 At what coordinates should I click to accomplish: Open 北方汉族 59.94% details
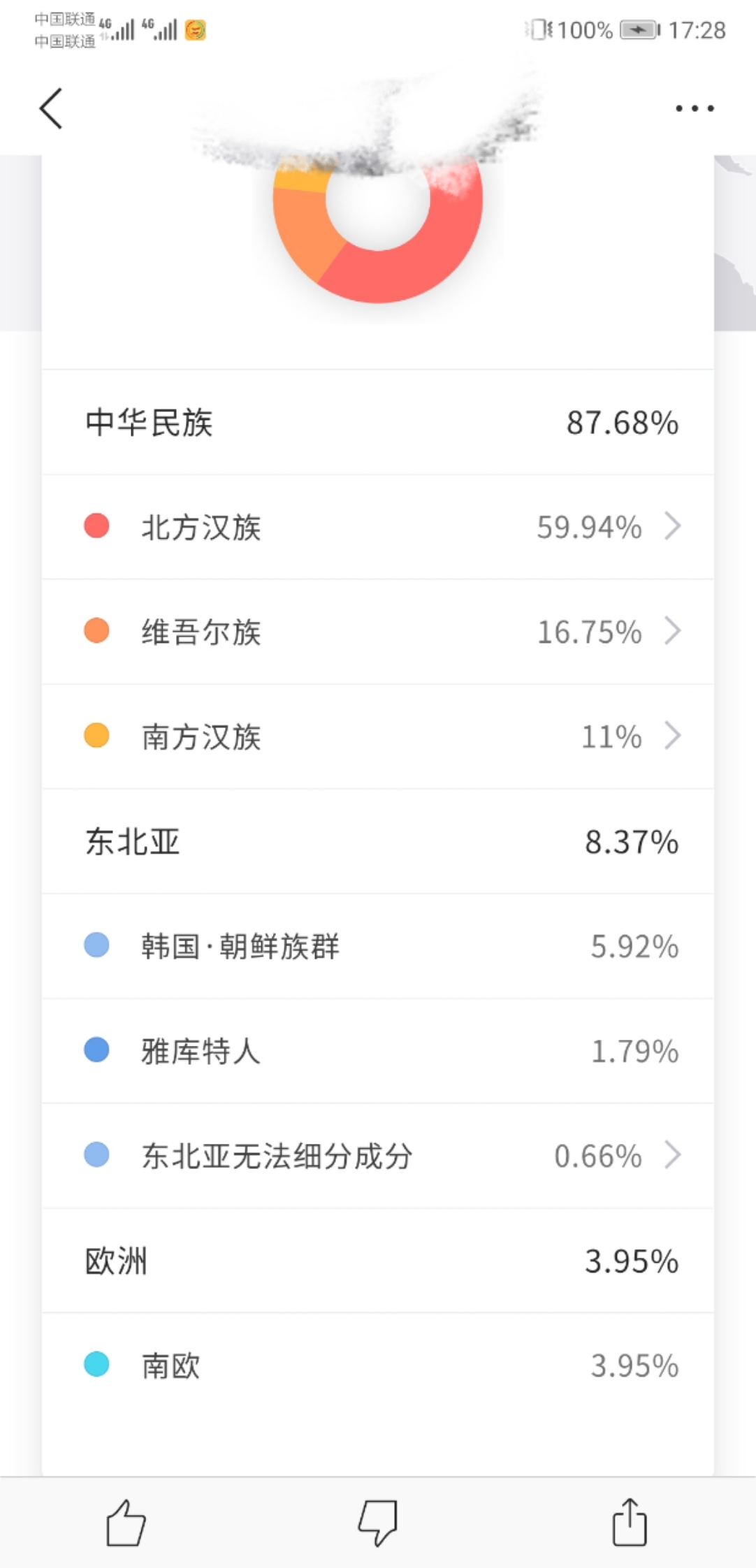pos(378,527)
